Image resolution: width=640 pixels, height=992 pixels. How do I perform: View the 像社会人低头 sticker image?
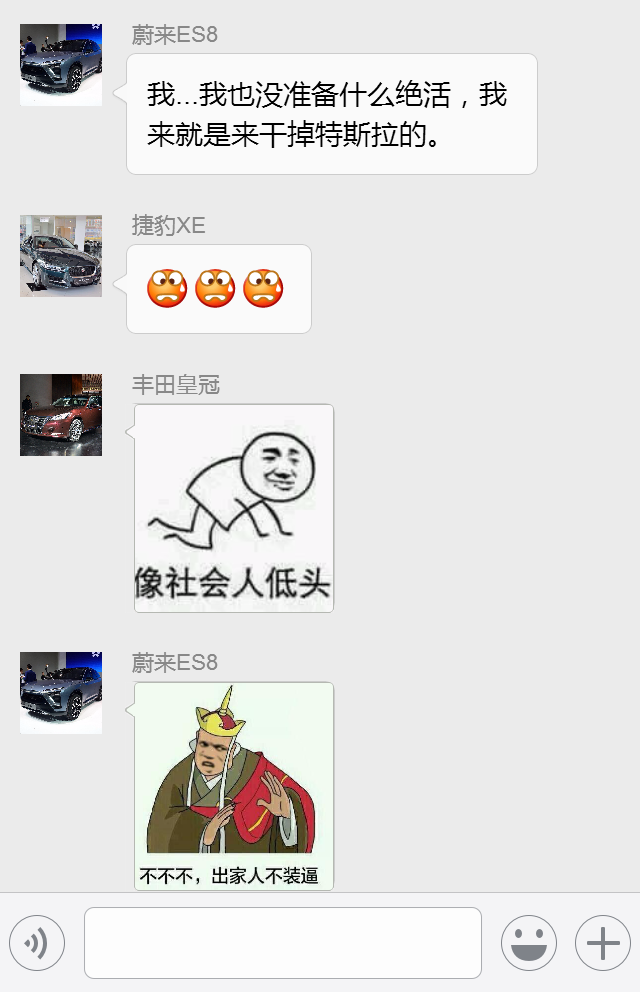point(234,508)
